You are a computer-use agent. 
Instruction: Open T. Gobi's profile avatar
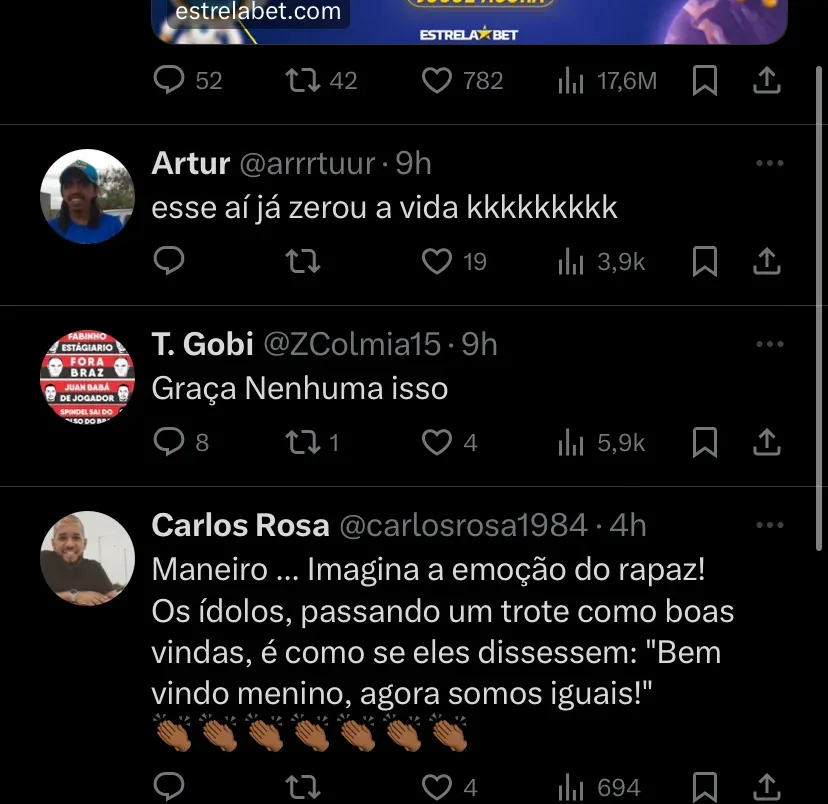(x=87, y=377)
